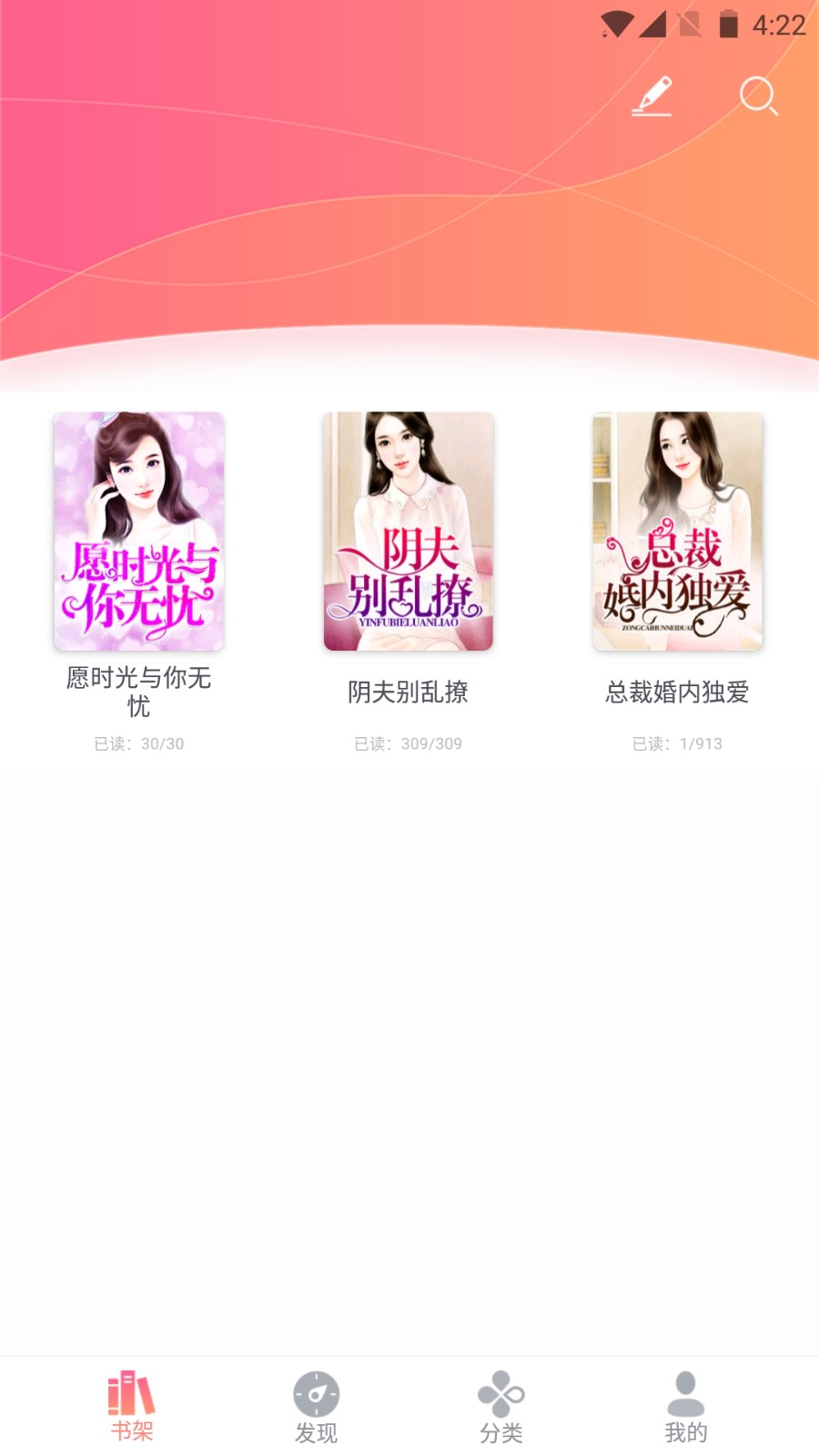The width and height of the screenshot is (819, 1456).
Task: Open the book 阴夫别乱撩
Action: click(x=408, y=531)
